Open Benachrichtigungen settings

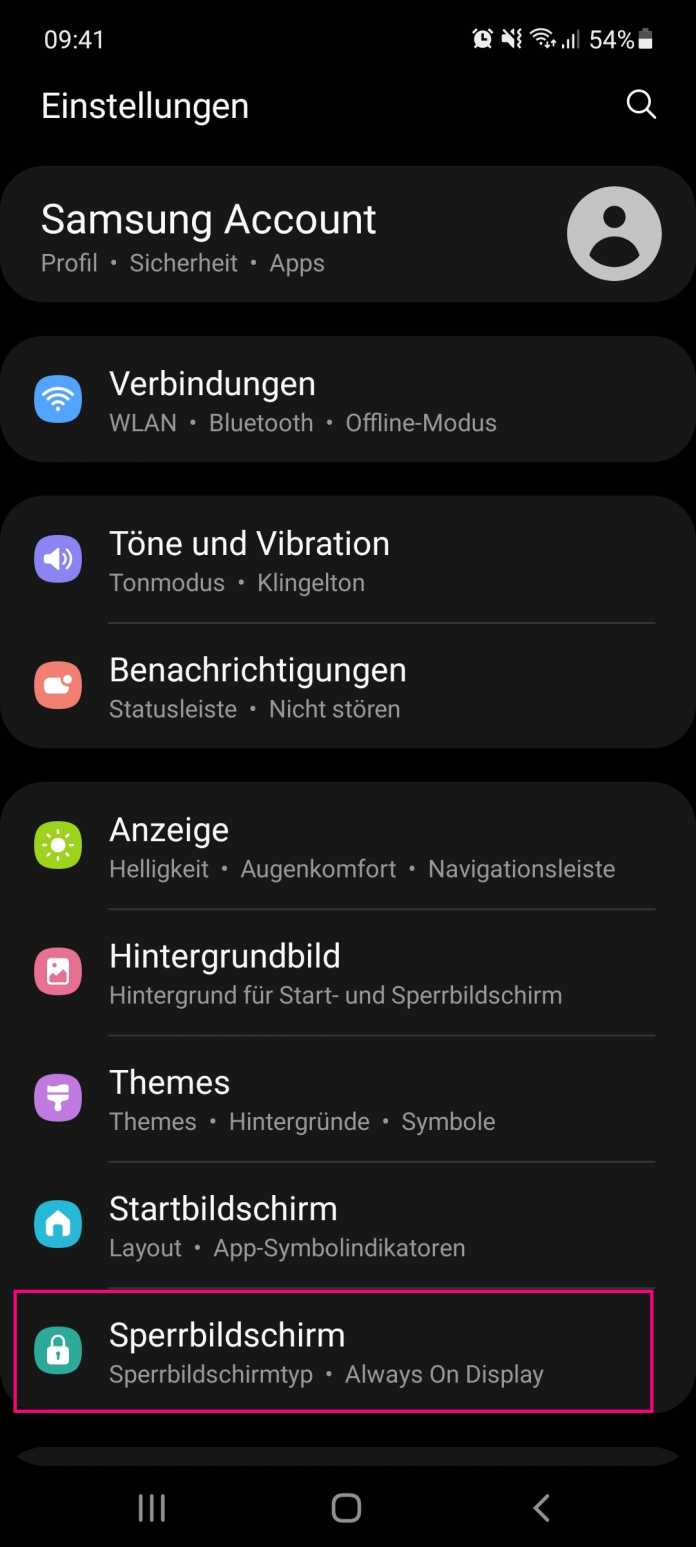(x=348, y=686)
